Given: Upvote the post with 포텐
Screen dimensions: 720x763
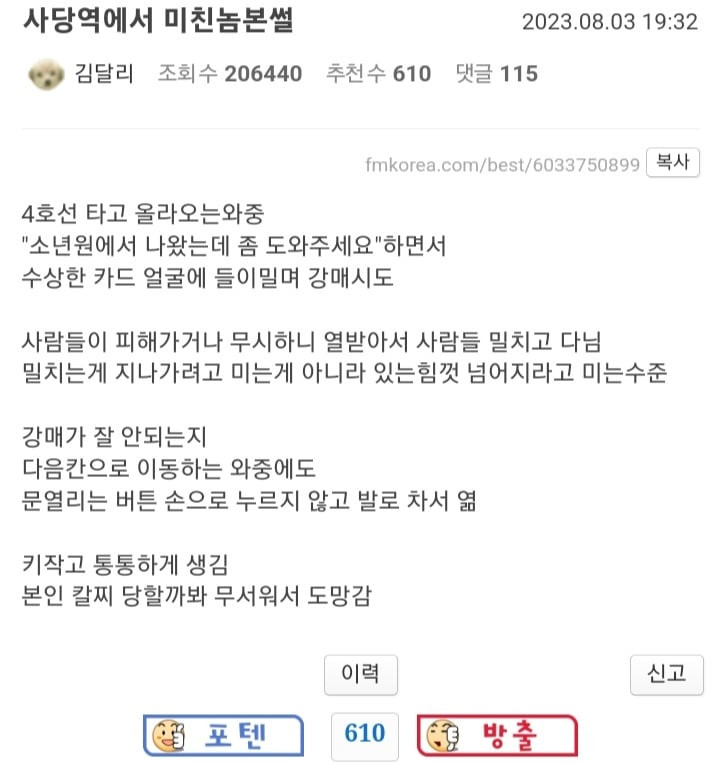Looking at the screenshot, I should [x=223, y=736].
